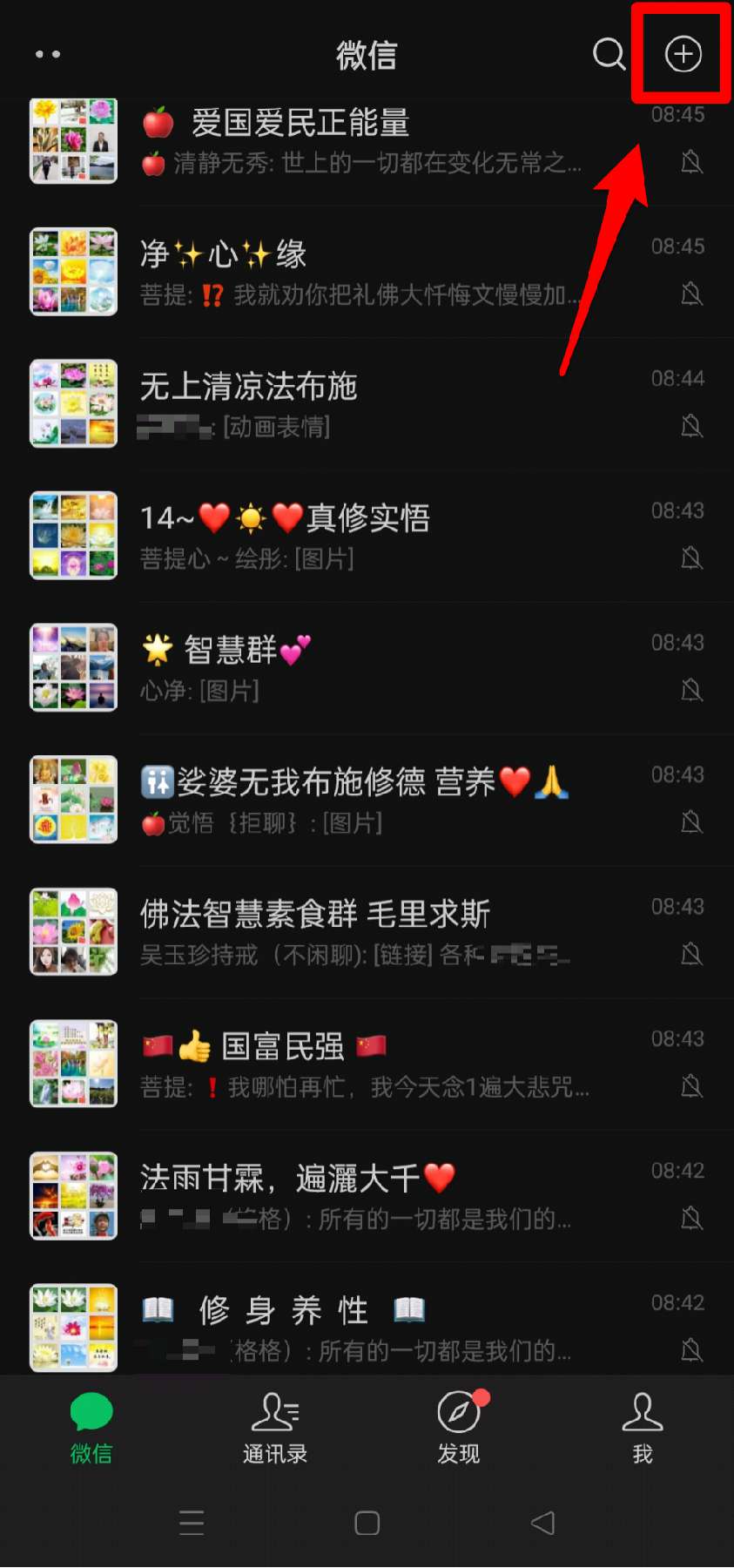Image resolution: width=734 pixels, height=1568 pixels.
Task: Open the 净心缘 chat
Action: pos(366,273)
